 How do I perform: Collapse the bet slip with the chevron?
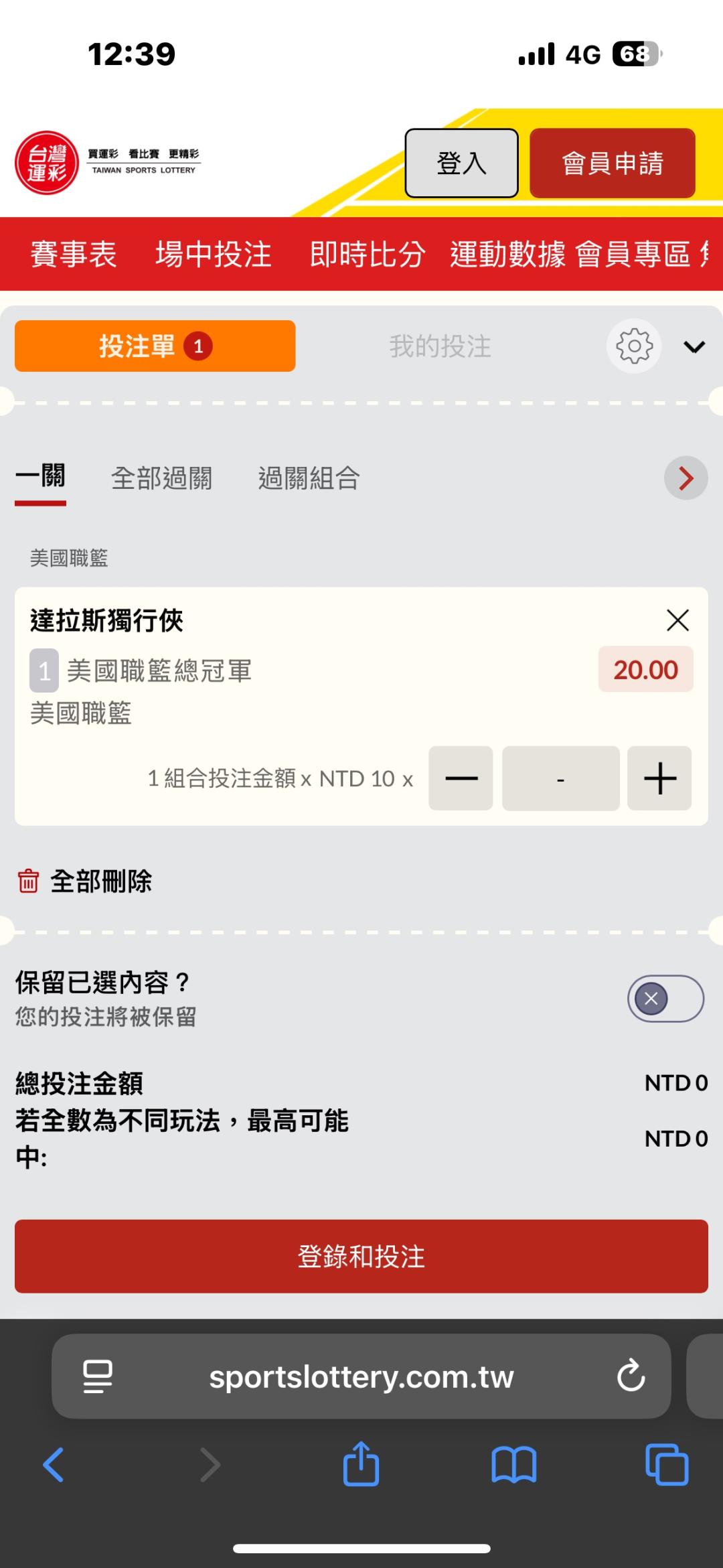pyautogui.click(x=694, y=346)
